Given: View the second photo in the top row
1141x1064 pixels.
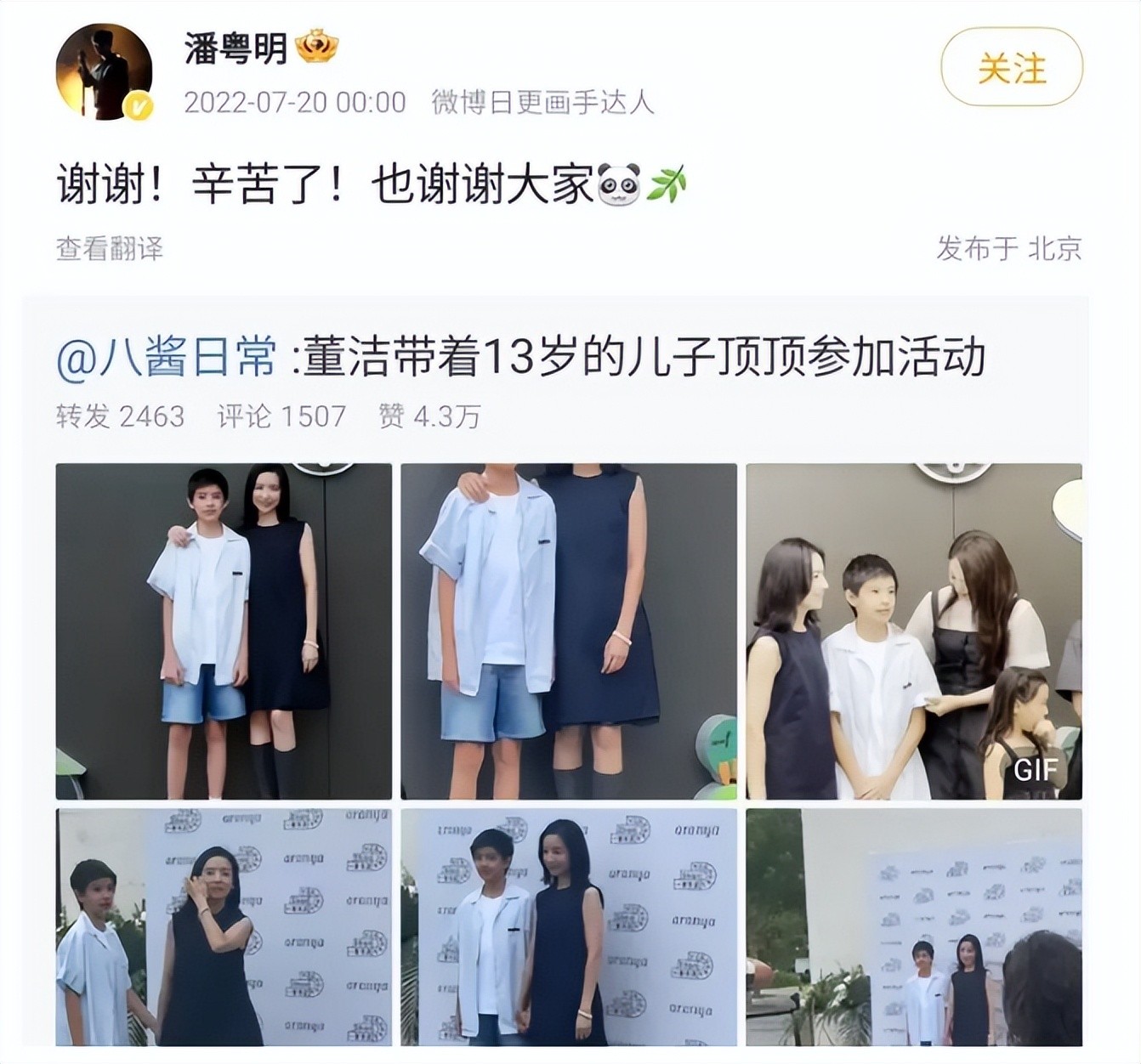Looking at the screenshot, I should click(568, 631).
